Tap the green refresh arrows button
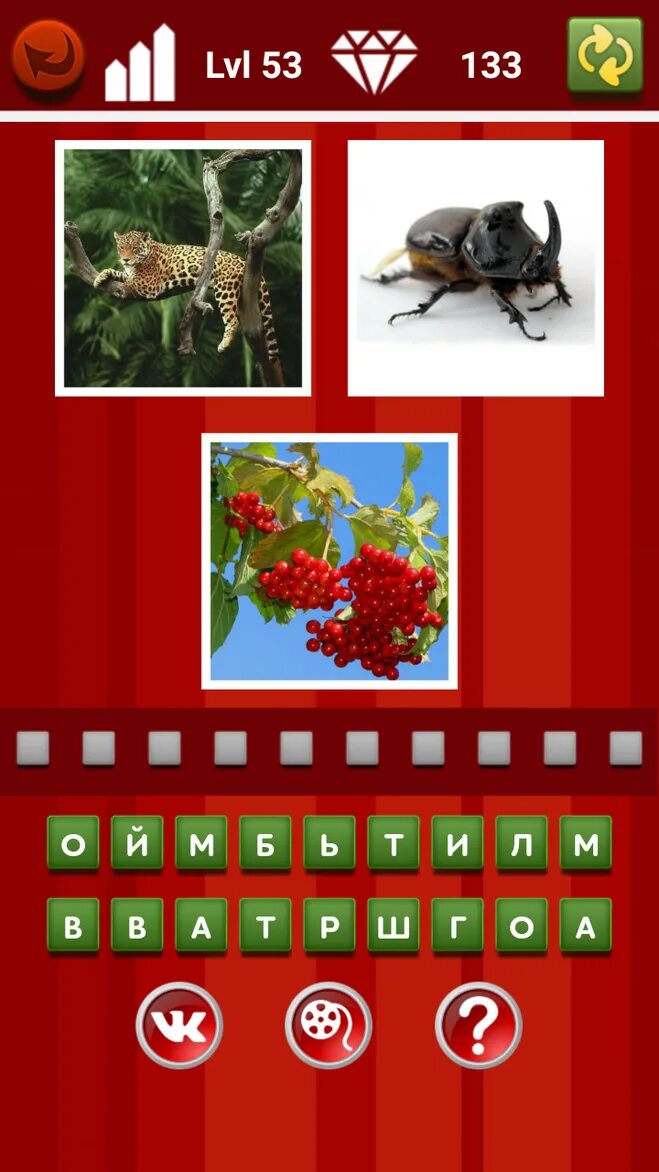Viewport: 659px width, 1172px height. (605, 56)
